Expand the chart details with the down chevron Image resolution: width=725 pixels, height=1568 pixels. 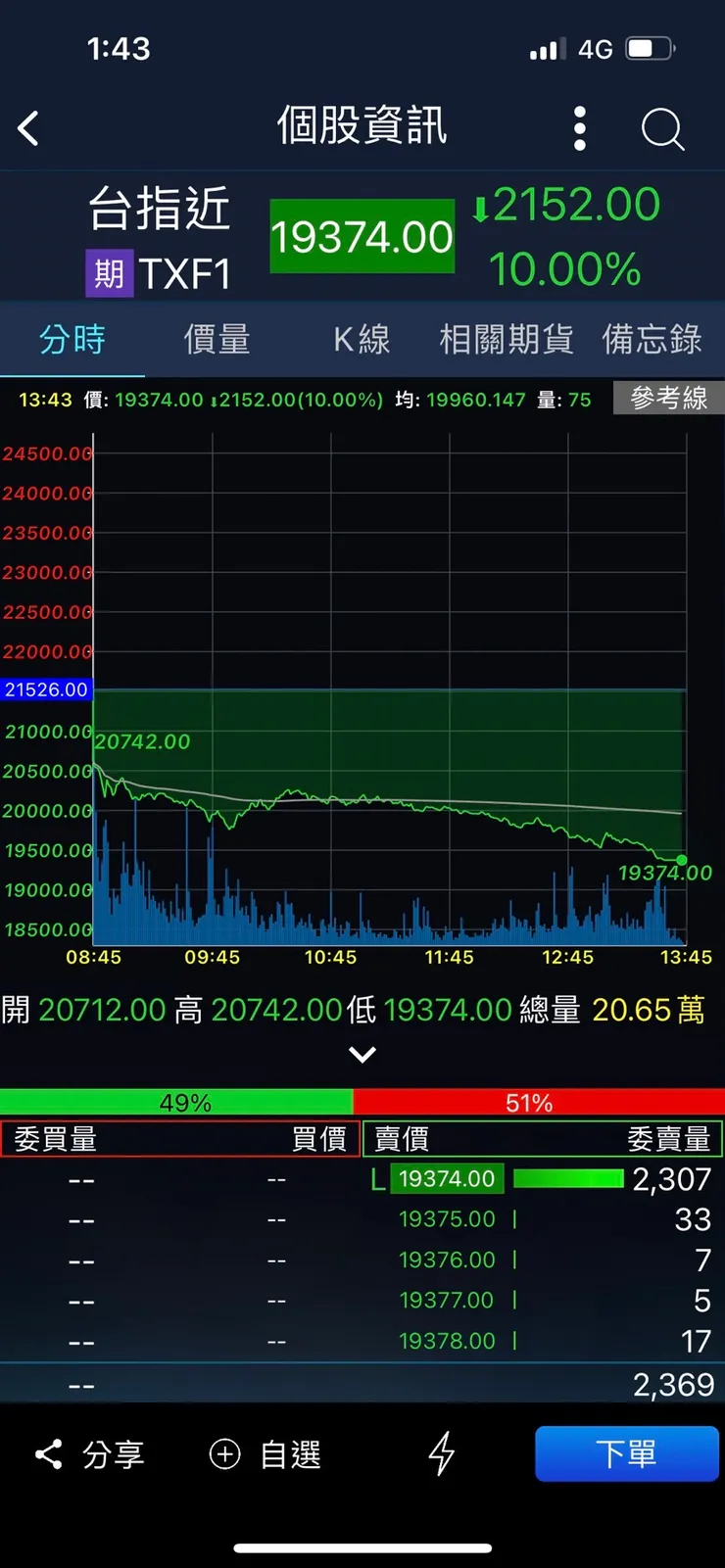[362, 1054]
